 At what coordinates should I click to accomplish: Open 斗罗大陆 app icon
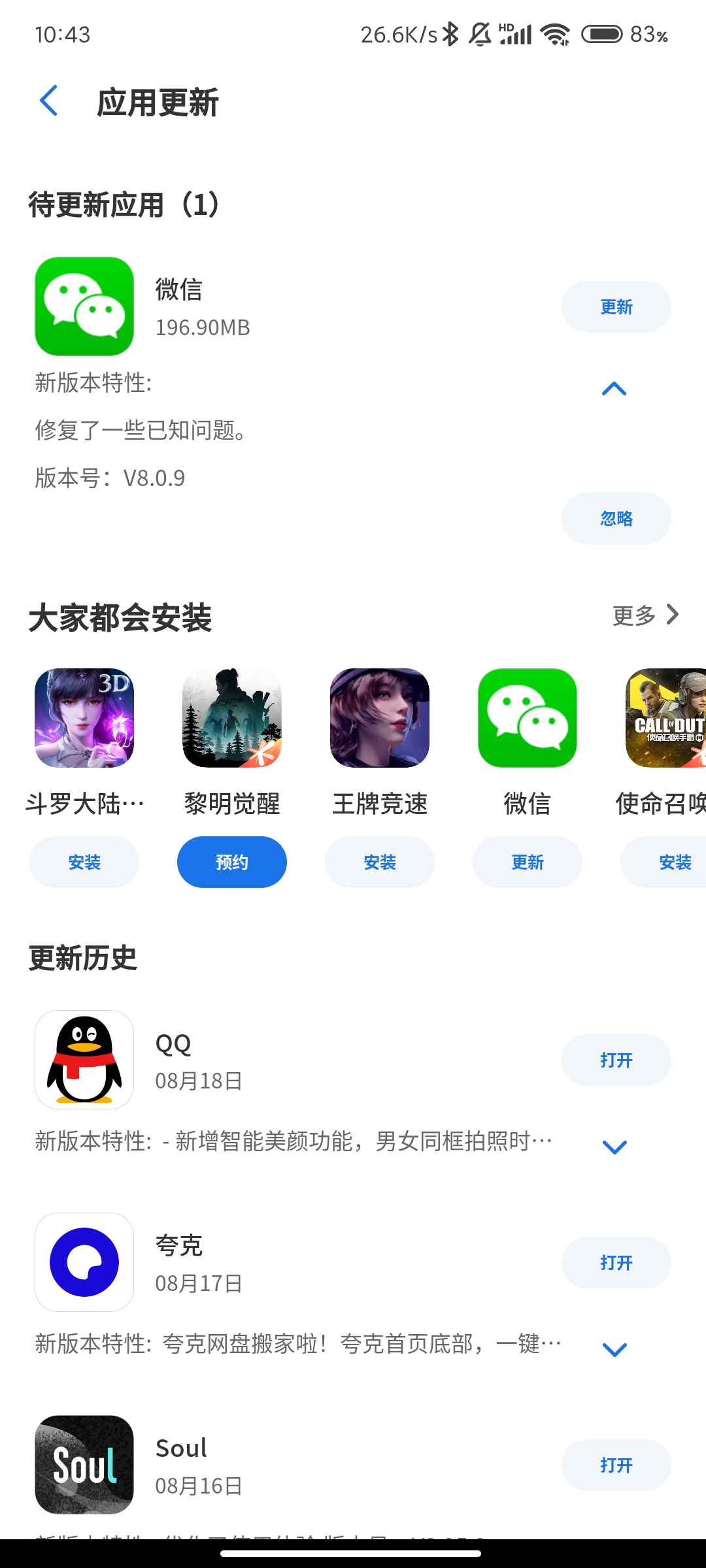point(84,717)
